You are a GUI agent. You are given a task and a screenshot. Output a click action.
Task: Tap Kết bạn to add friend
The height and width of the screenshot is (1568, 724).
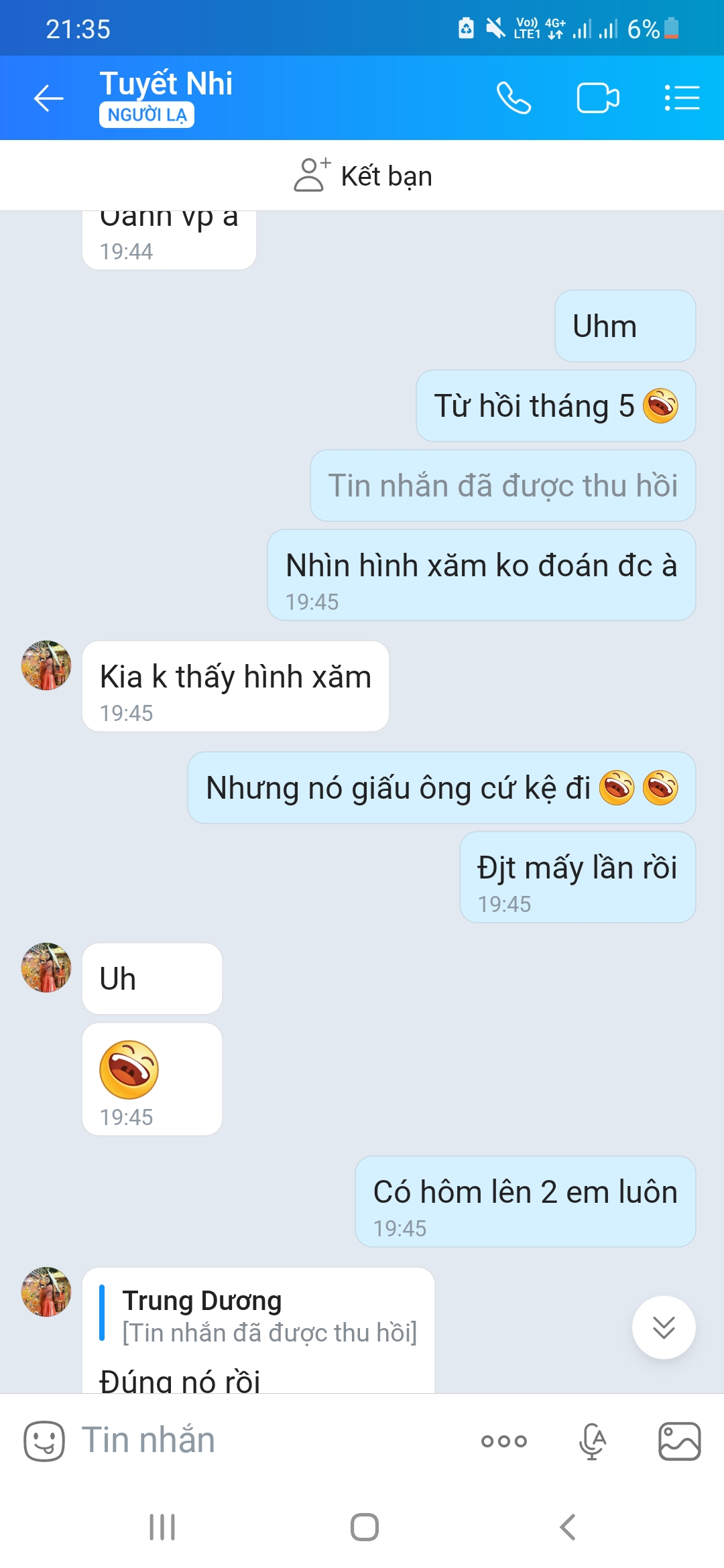point(363,176)
